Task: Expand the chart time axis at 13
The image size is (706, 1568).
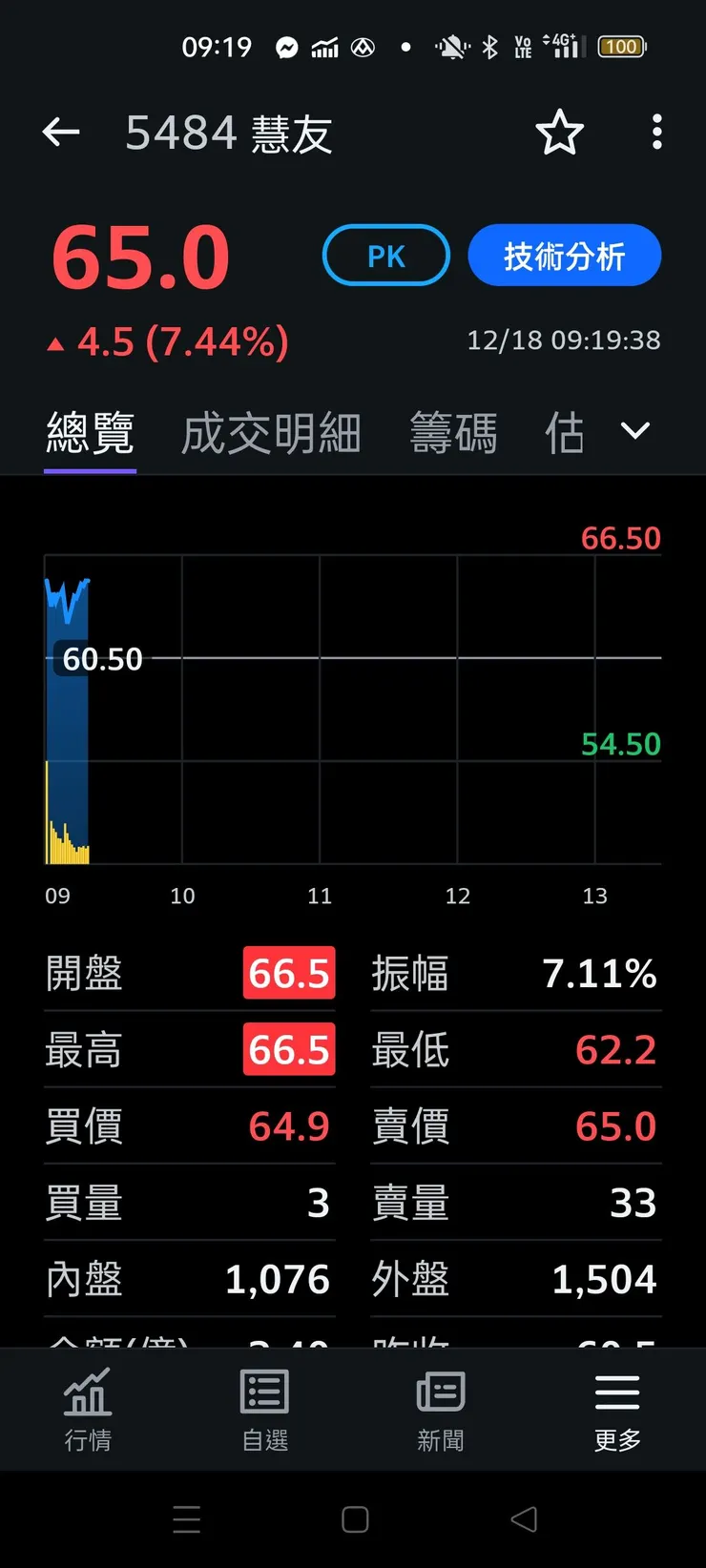Action: pyautogui.click(x=594, y=896)
